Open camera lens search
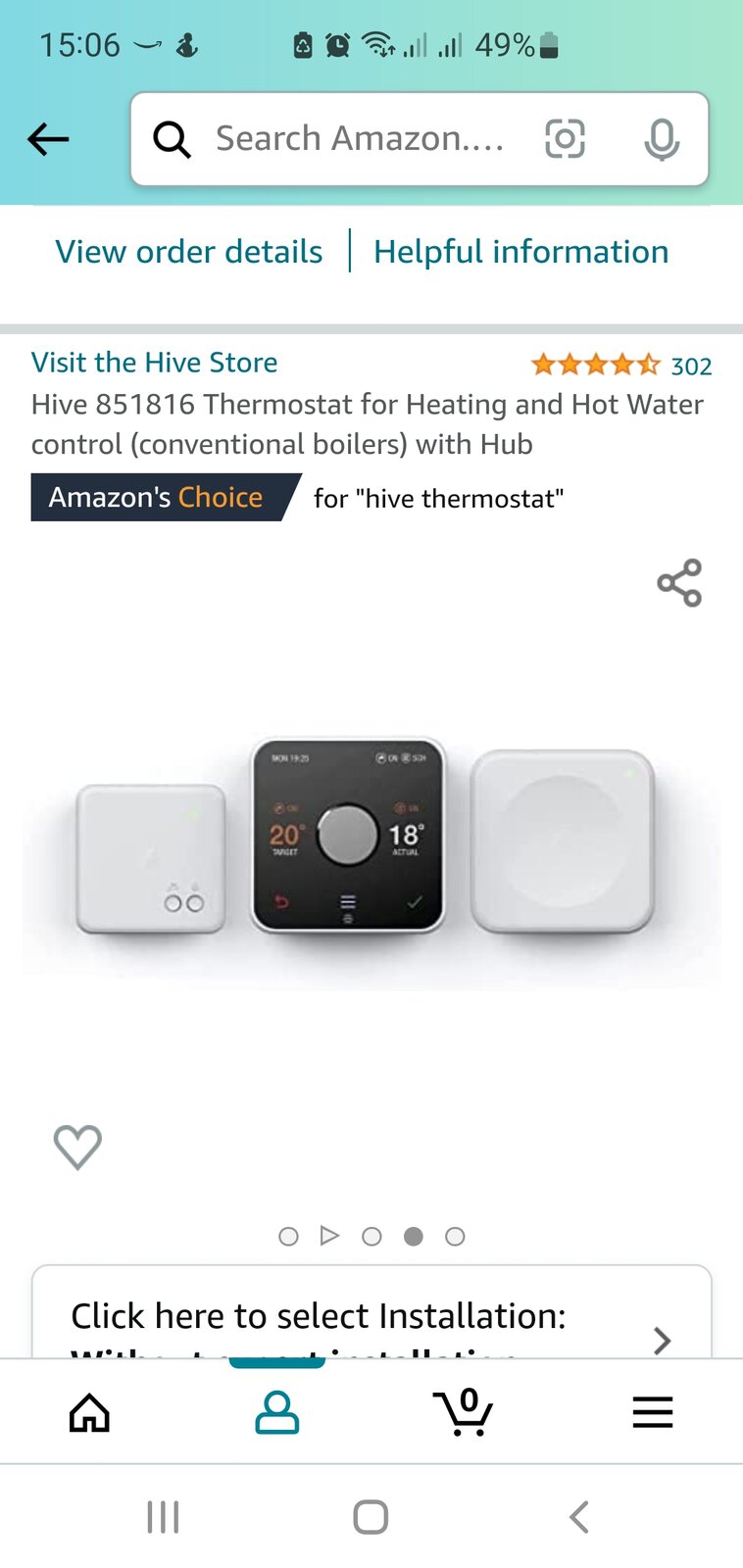Viewport: 743px width, 1568px height. tap(565, 139)
